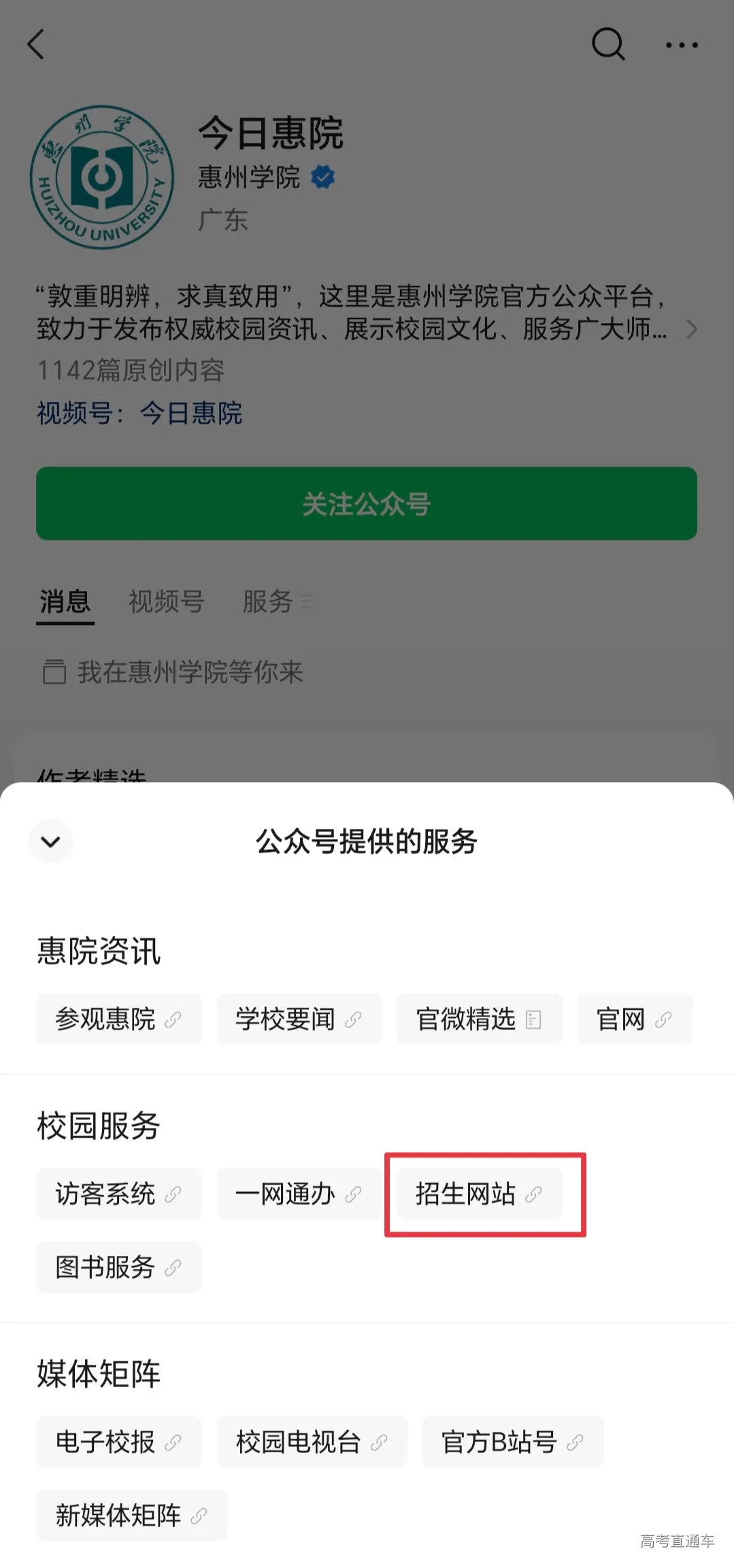Viewport: 734px width, 1568px height.
Task: Switch to the 消息 tab
Action: (65, 601)
